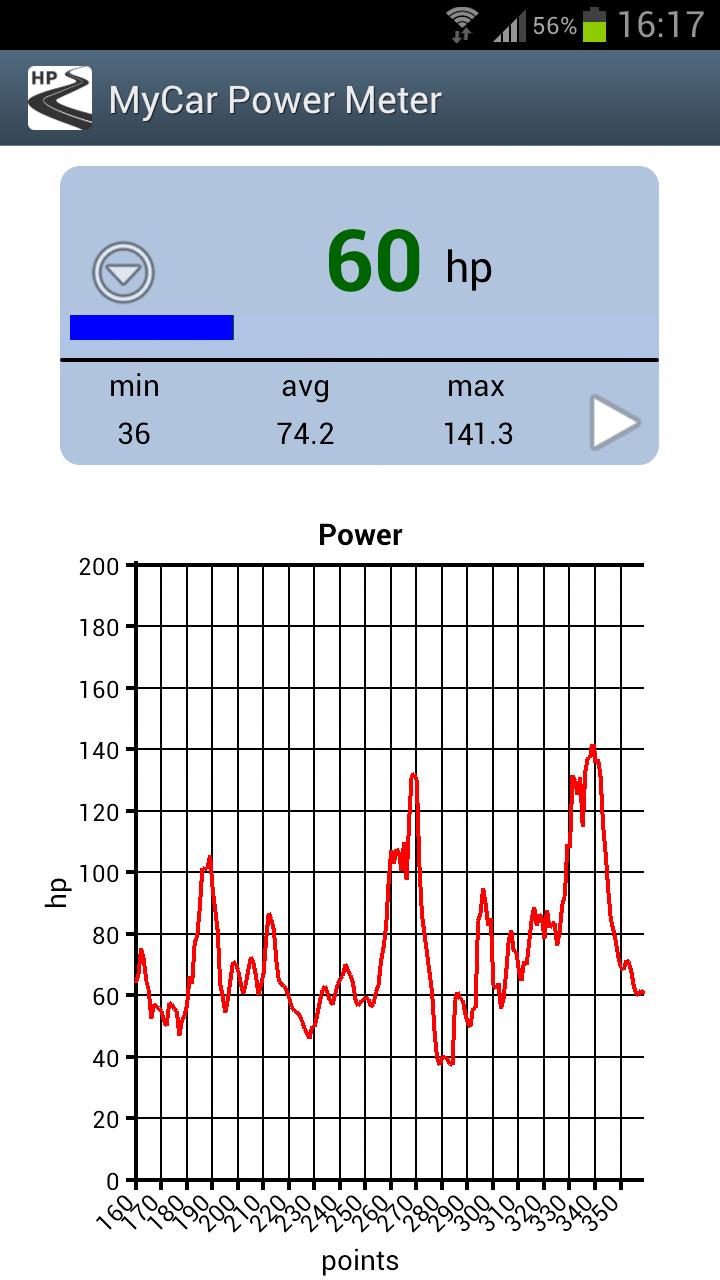Start recording with the play button
This screenshot has width=720, height=1280.
[x=613, y=422]
